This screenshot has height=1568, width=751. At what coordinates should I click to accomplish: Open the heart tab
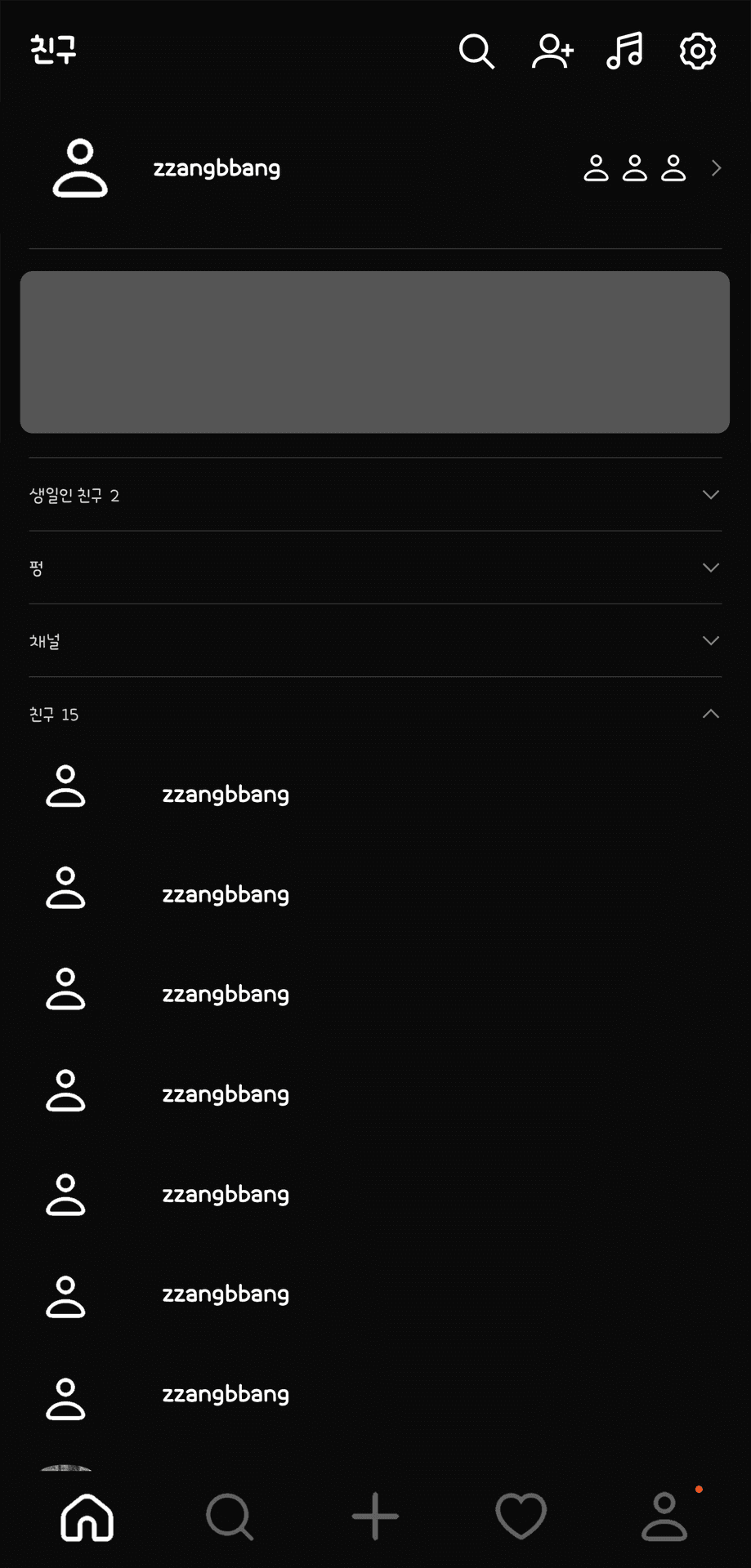[521, 1517]
